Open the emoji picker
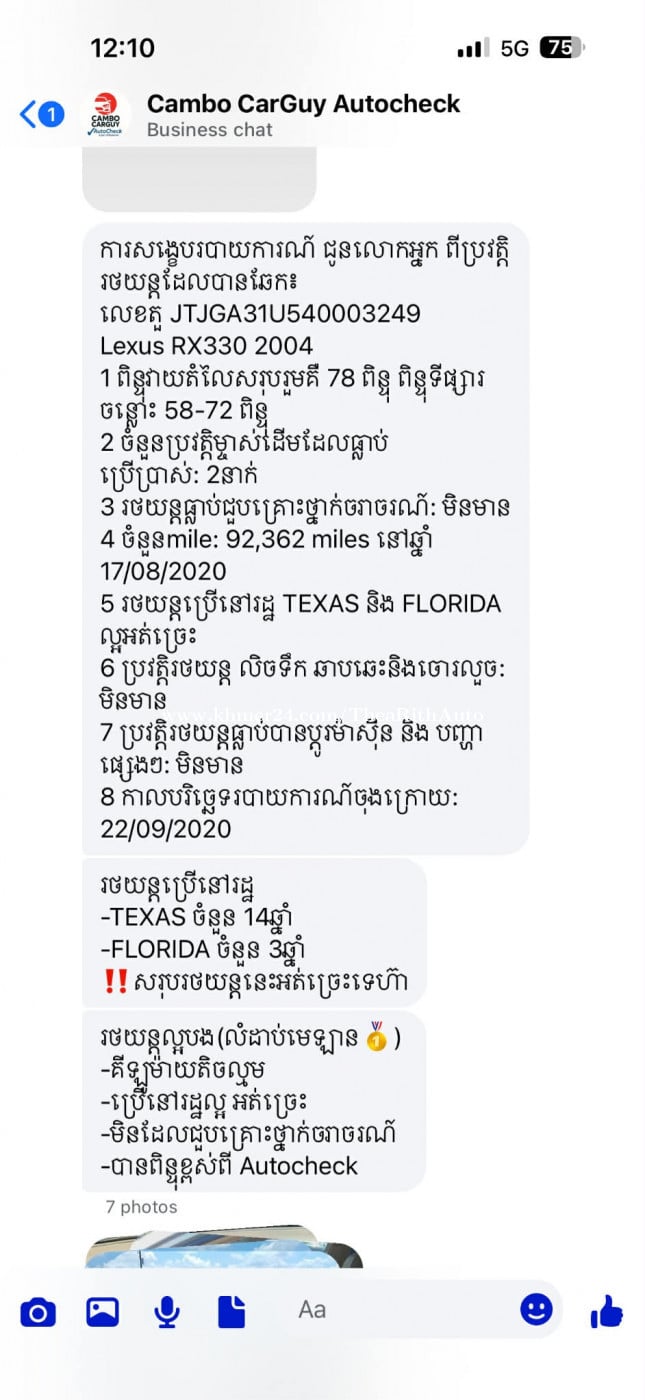 536,1309
